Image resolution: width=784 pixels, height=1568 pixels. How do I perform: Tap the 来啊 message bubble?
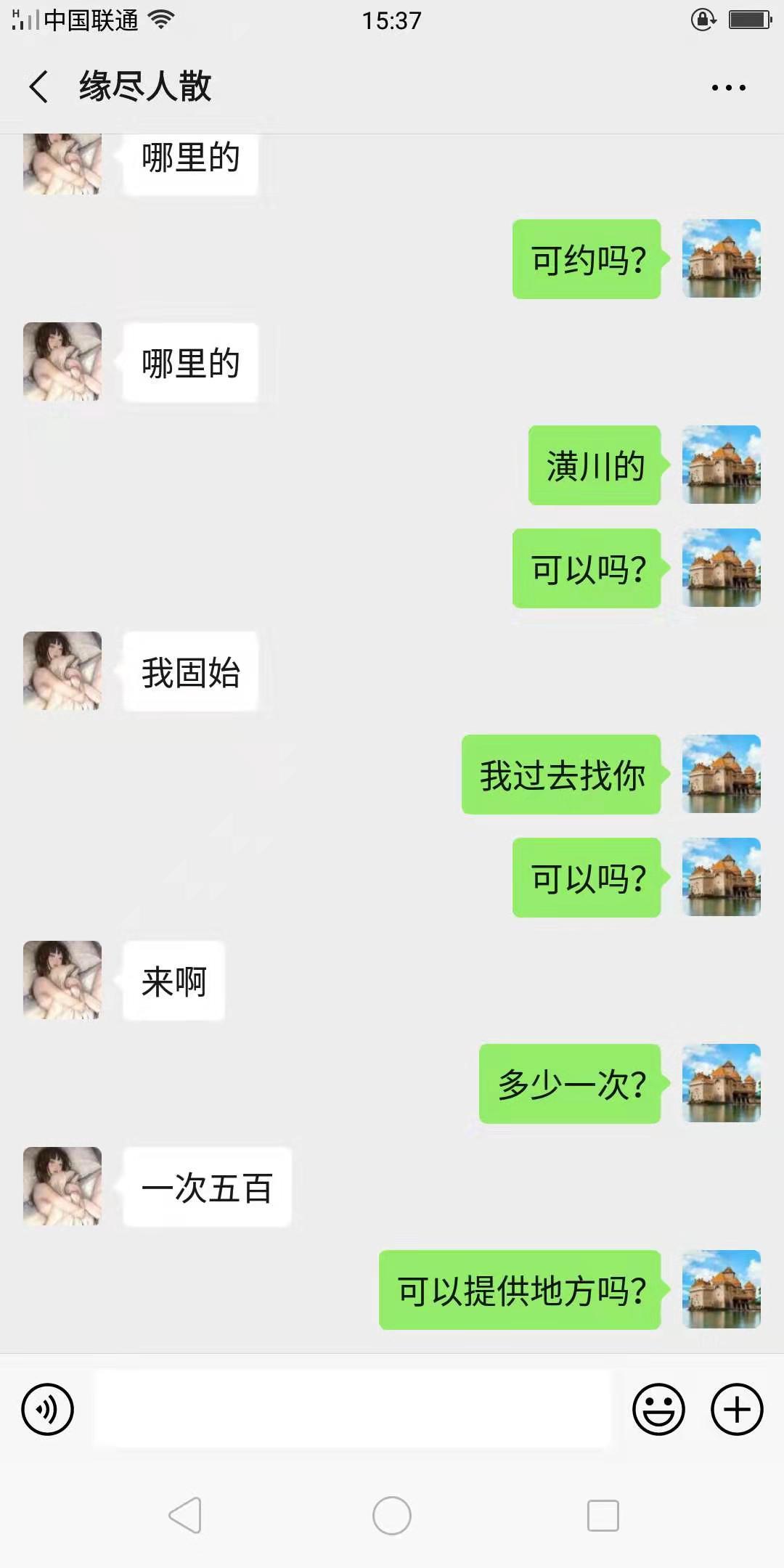coord(173,981)
